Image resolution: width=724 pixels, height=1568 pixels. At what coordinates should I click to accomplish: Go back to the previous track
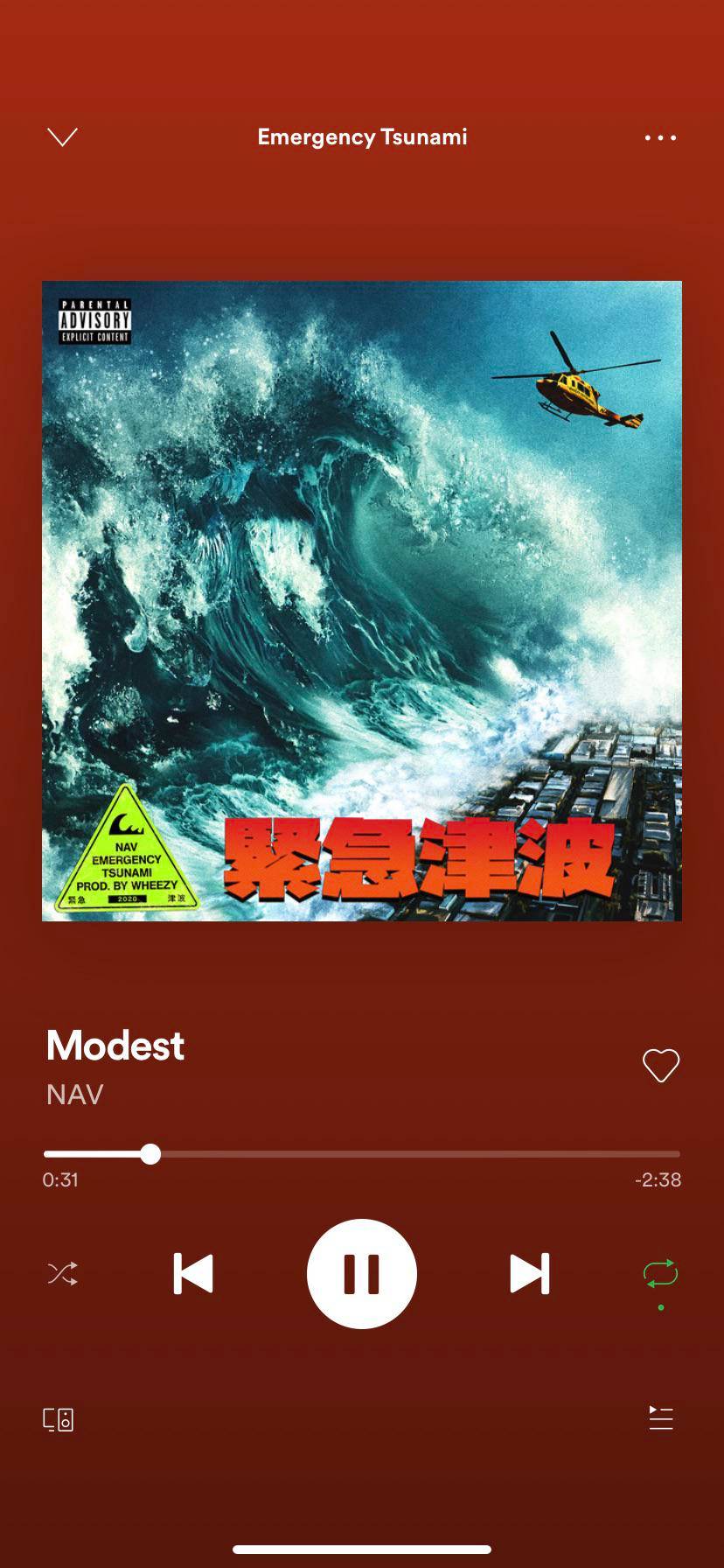(x=193, y=1273)
